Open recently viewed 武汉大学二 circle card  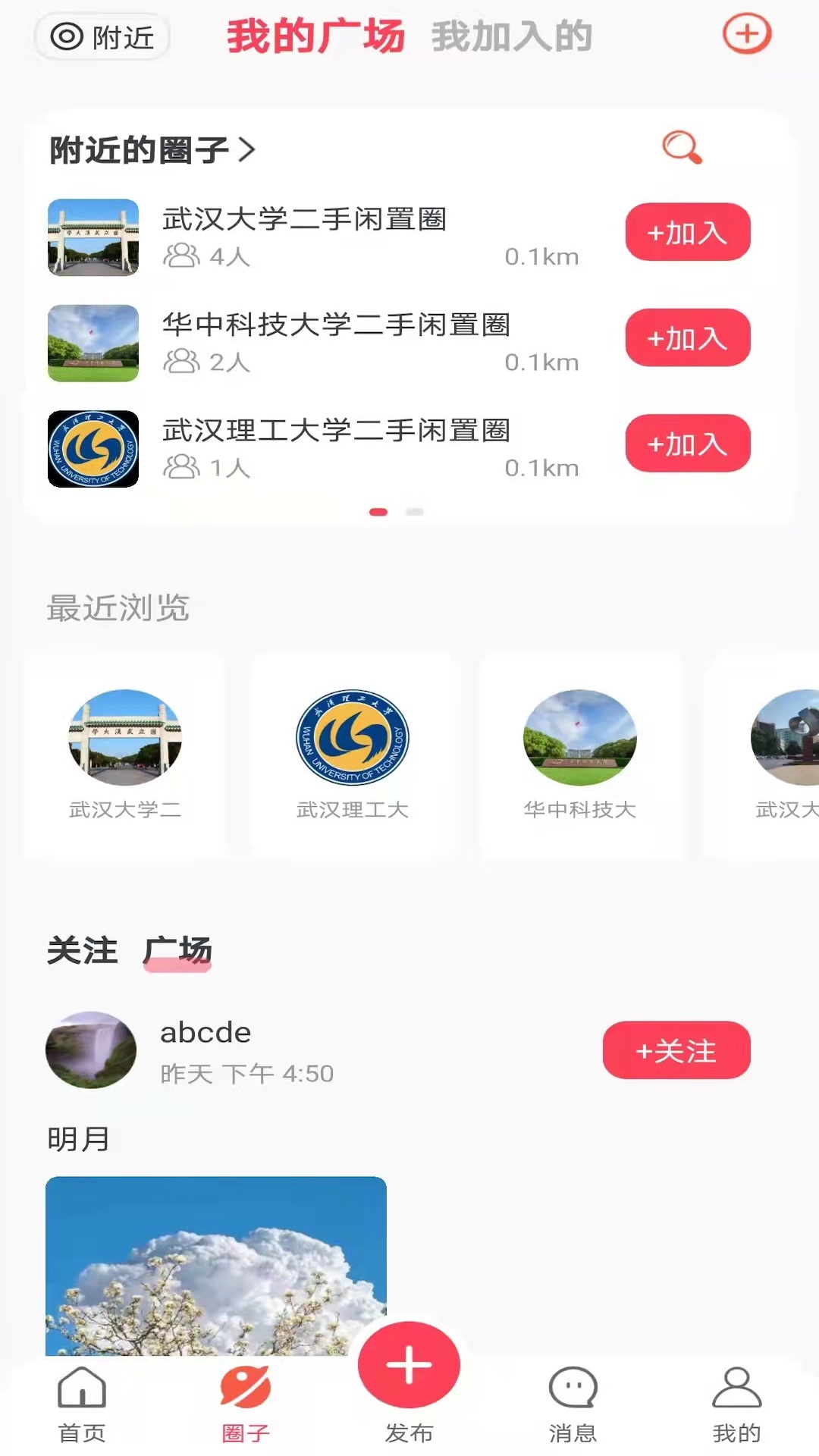coord(125,755)
